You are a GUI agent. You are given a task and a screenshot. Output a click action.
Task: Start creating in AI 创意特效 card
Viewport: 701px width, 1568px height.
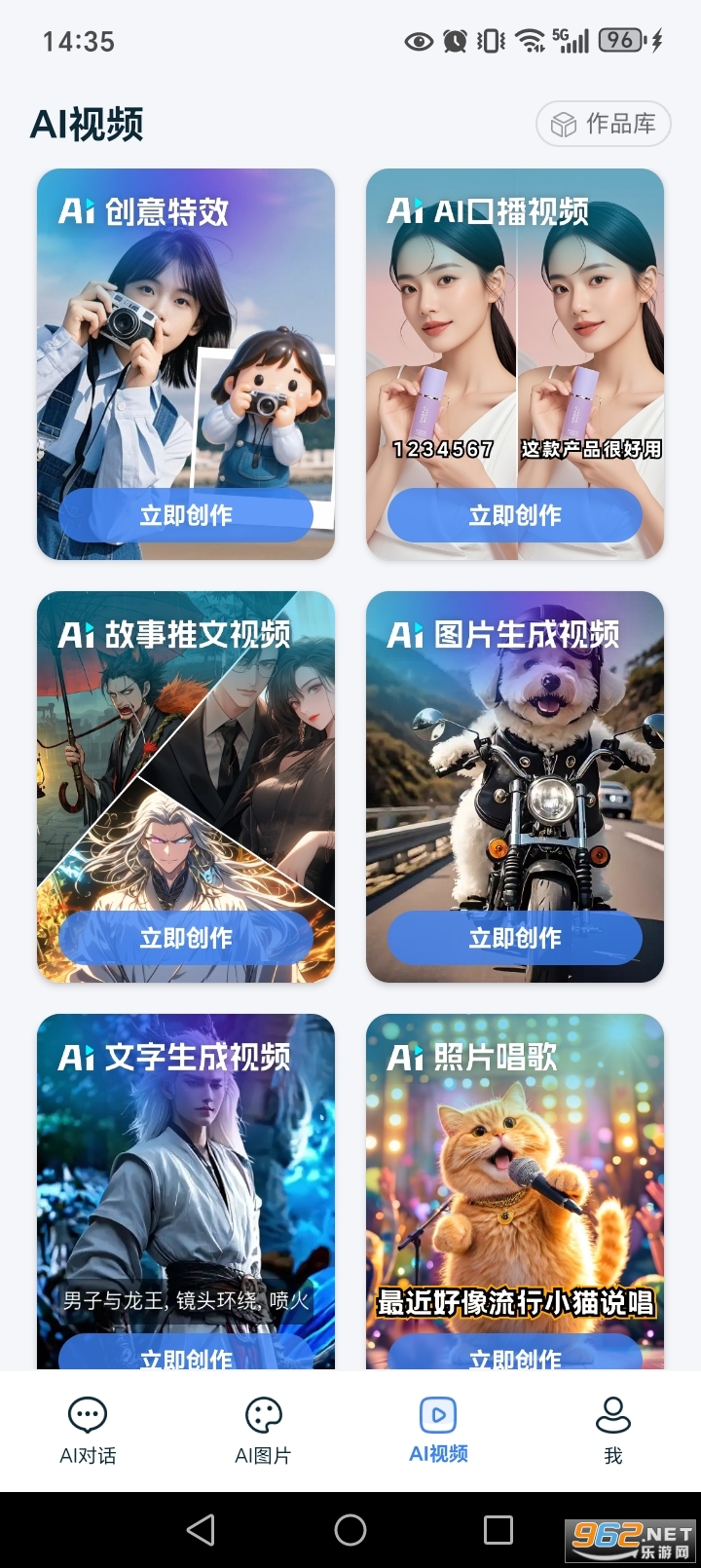(185, 514)
